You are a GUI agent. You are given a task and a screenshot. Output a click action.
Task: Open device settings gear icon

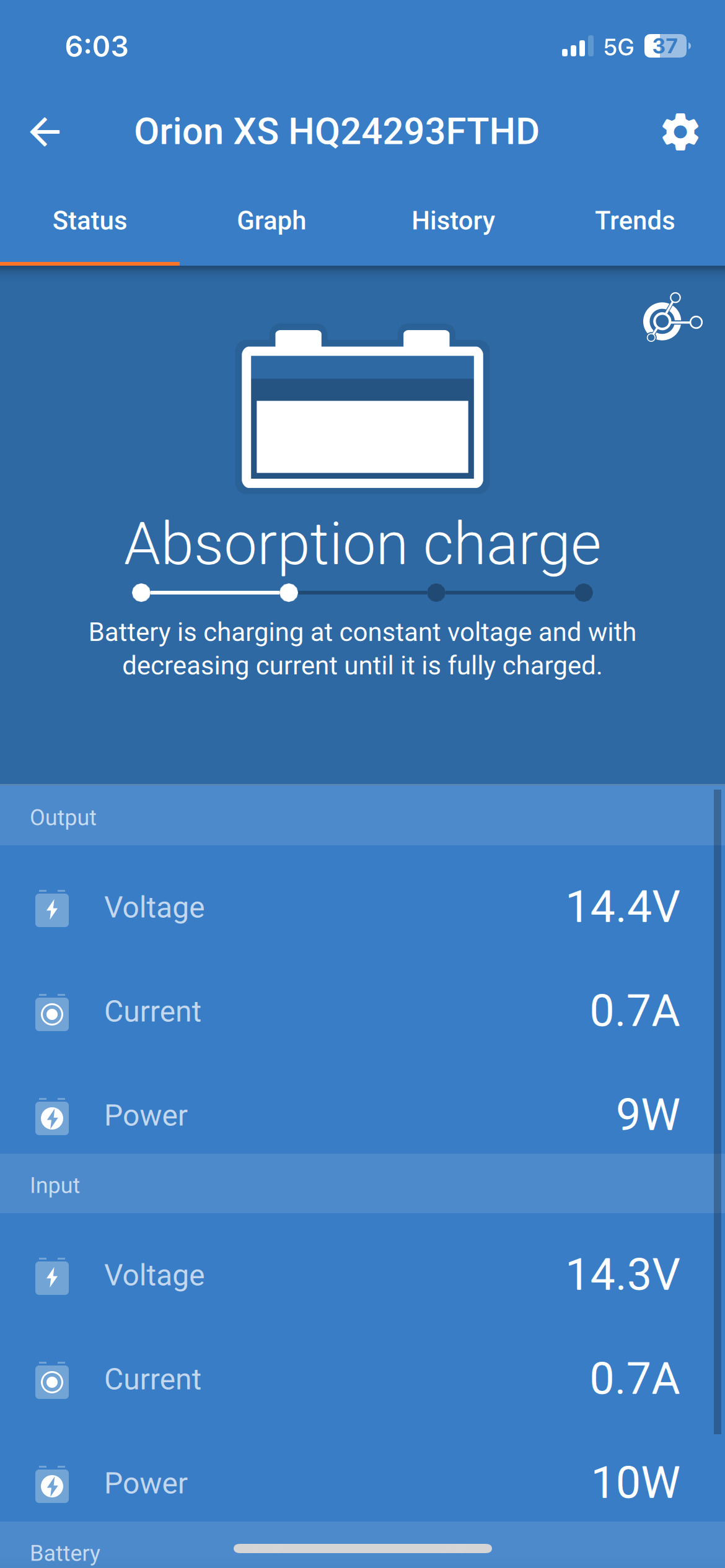pyautogui.click(x=680, y=132)
